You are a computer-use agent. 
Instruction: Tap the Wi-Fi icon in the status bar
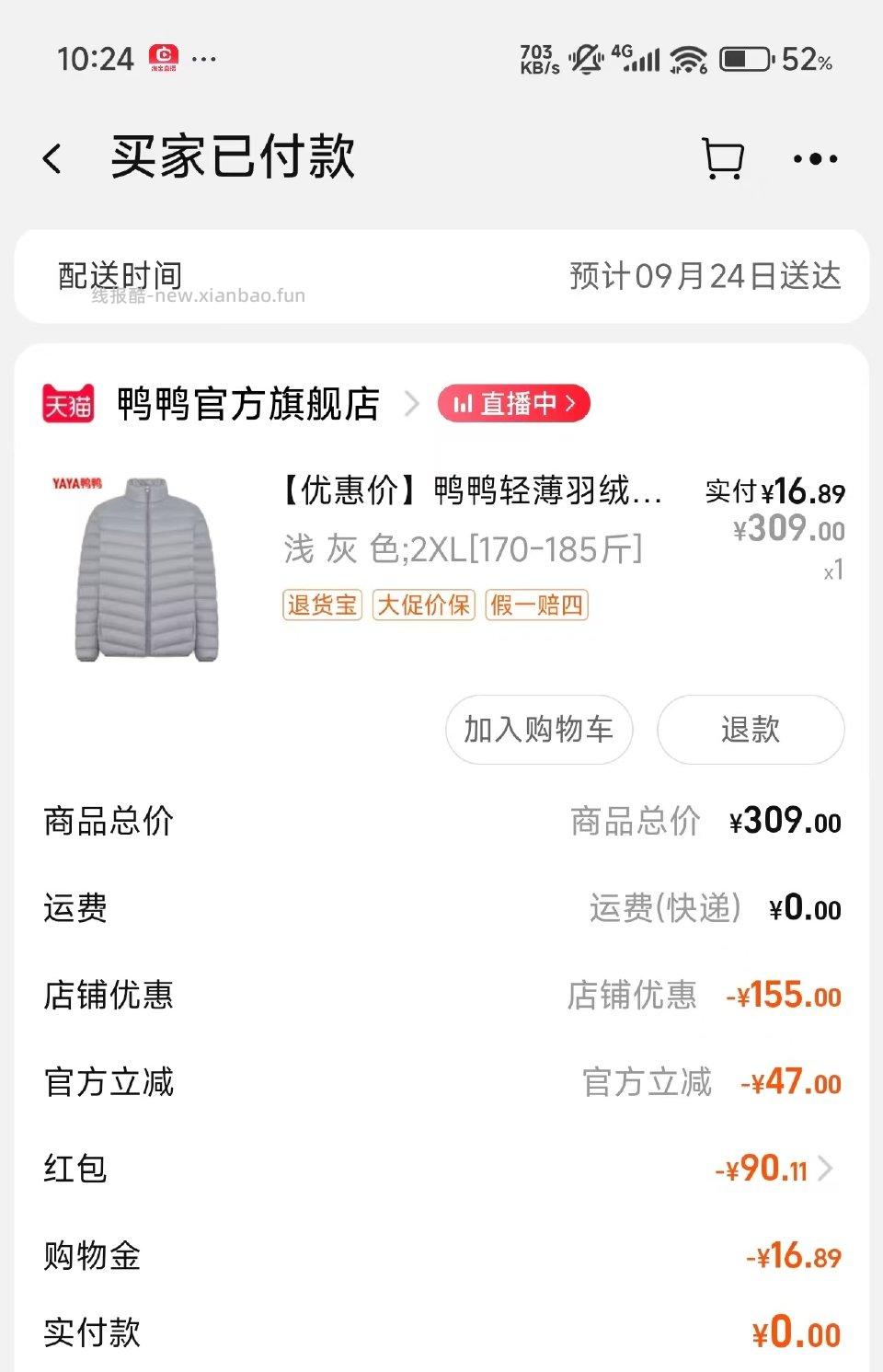pyautogui.click(x=688, y=57)
